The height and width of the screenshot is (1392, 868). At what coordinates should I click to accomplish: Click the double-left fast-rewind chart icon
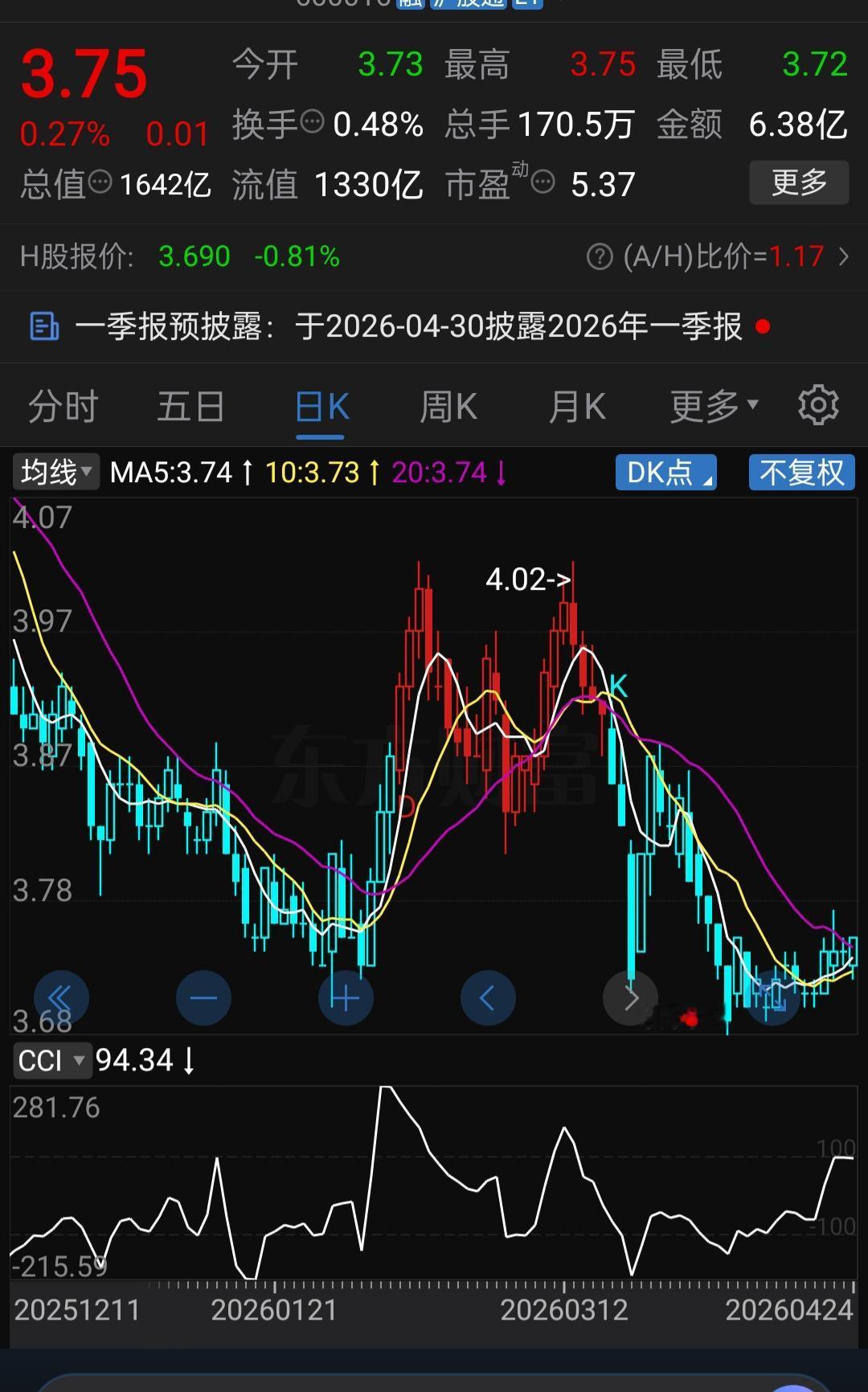(x=60, y=997)
